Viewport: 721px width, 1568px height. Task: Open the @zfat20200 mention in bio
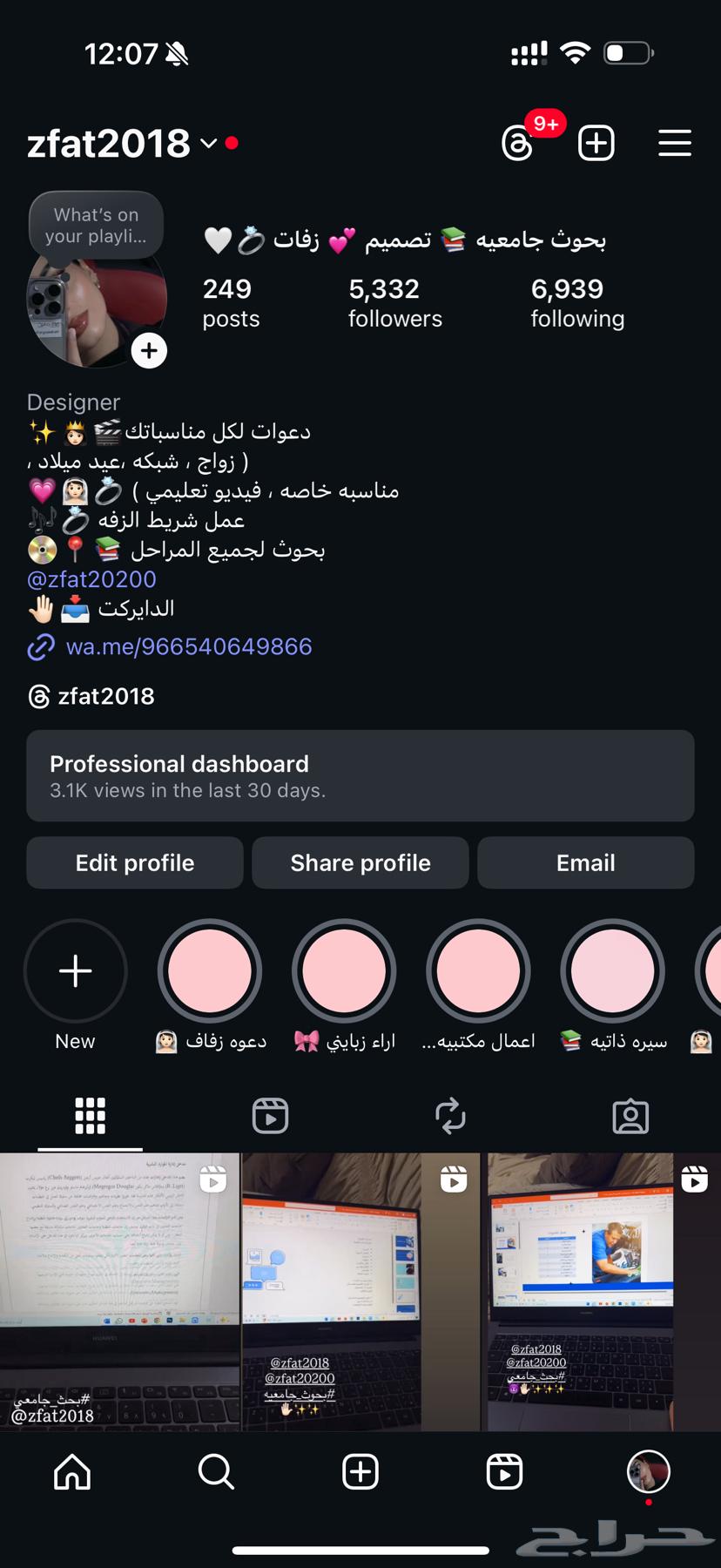coord(91,579)
